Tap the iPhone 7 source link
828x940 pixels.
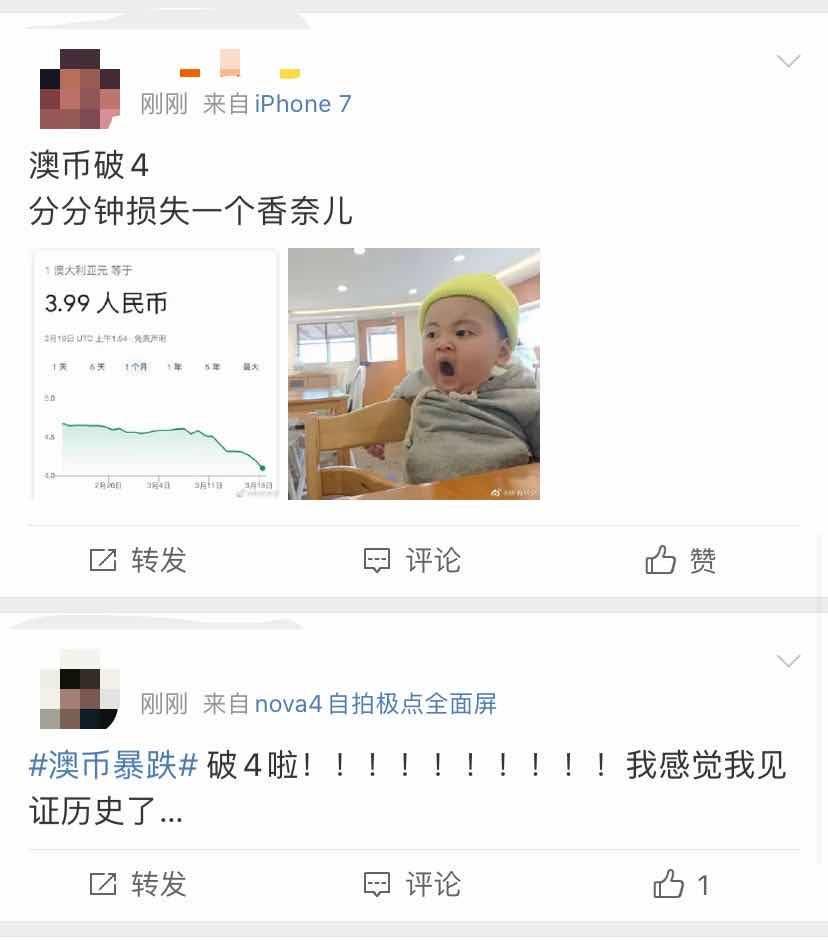click(303, 104)
